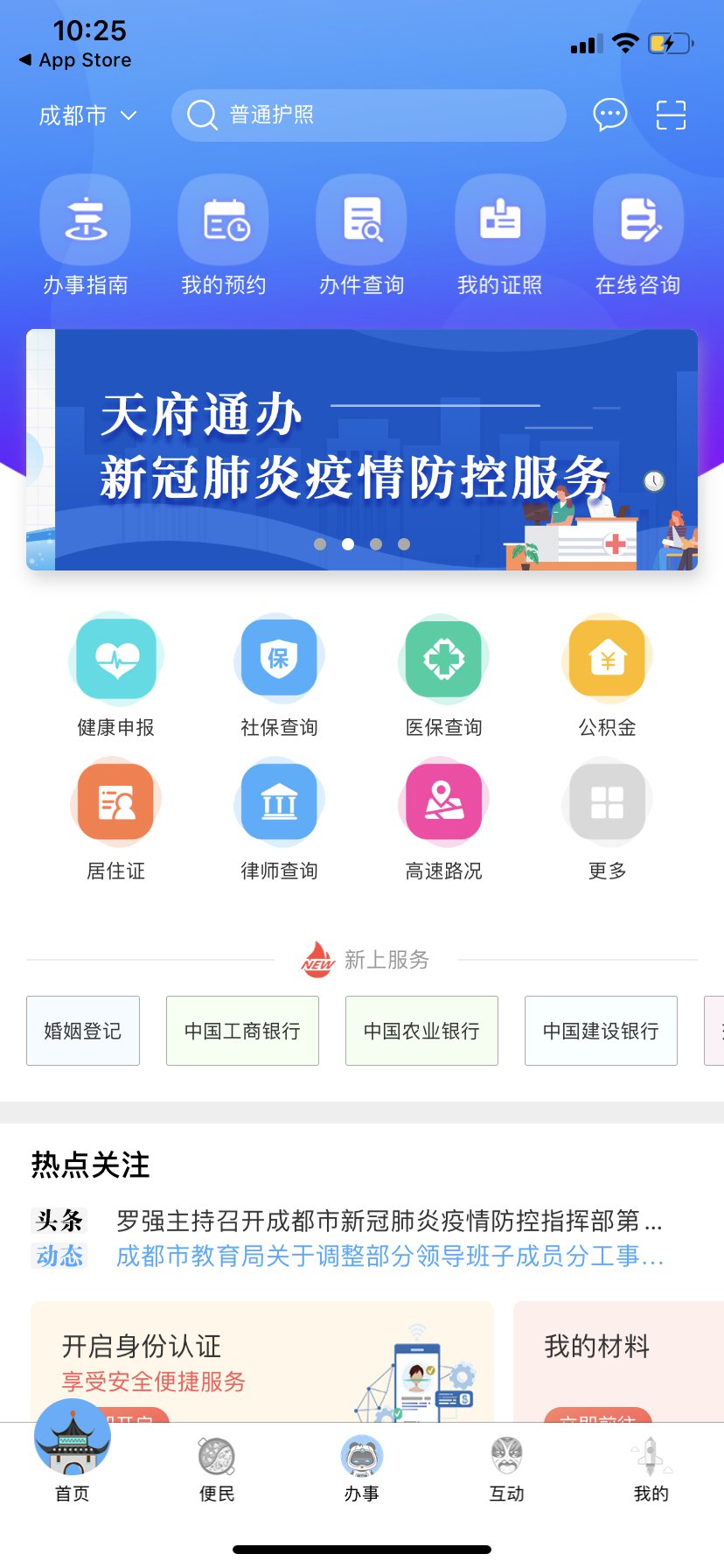Tap the 普通护照 search box
Screen dimensions: 724x1568
coord(369,115)
